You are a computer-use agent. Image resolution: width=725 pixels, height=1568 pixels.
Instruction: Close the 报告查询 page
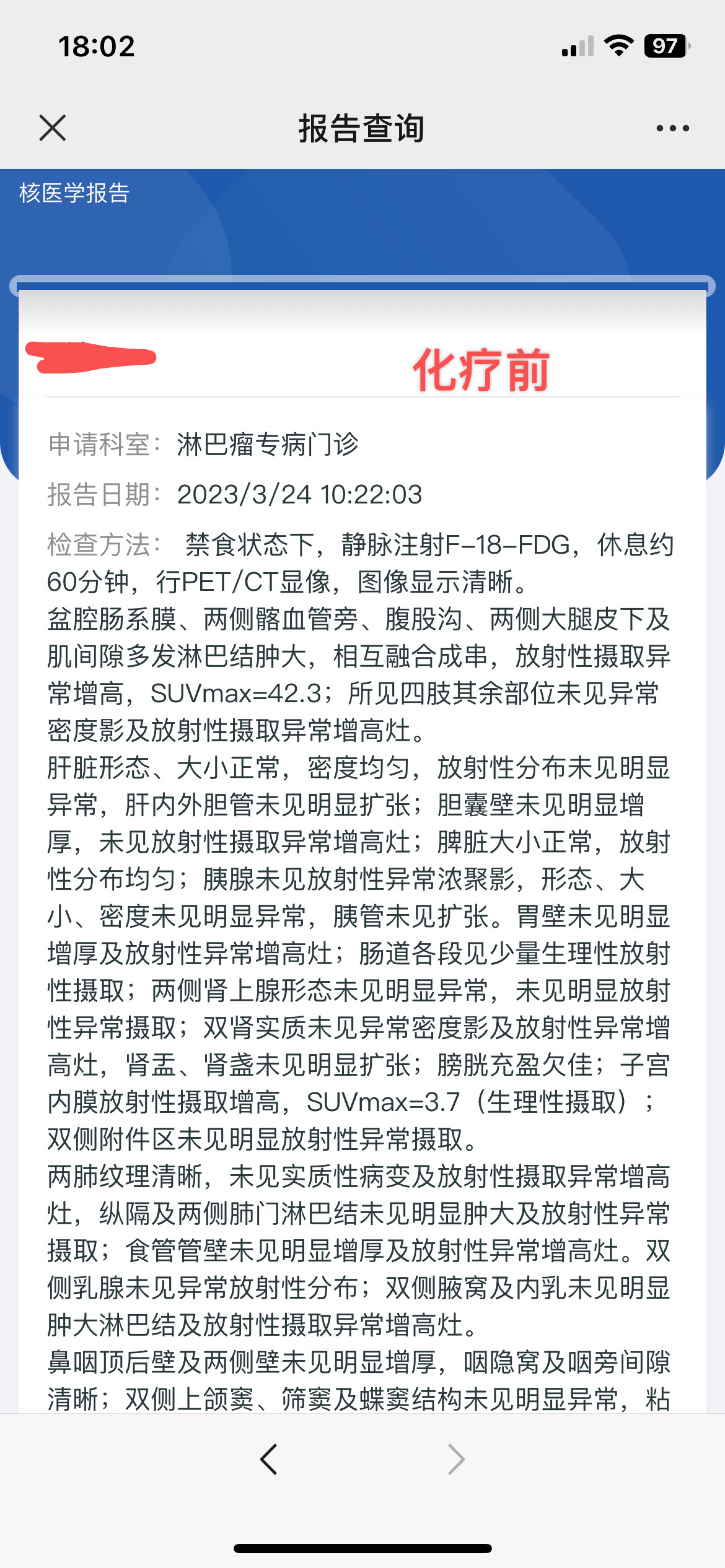click(52, 128)
